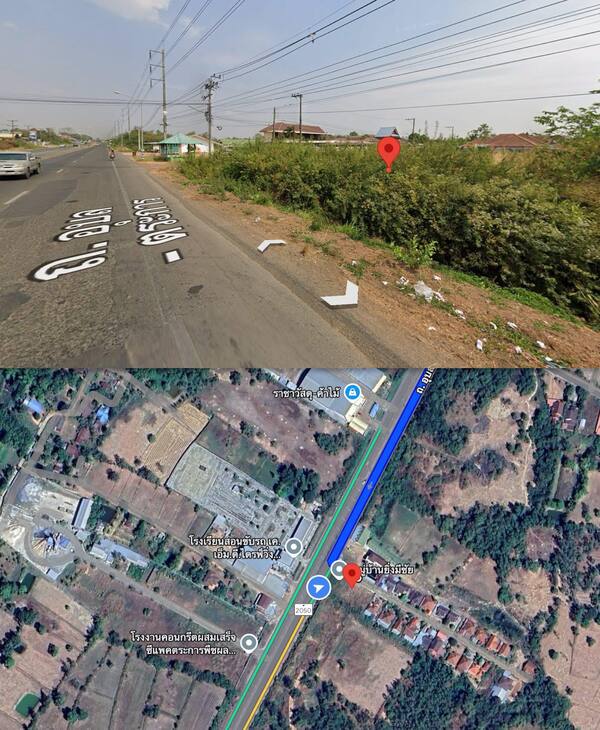Tap the blue Street View position arrow
Viewport: 600px width, 730px height.
click(319, 587)
